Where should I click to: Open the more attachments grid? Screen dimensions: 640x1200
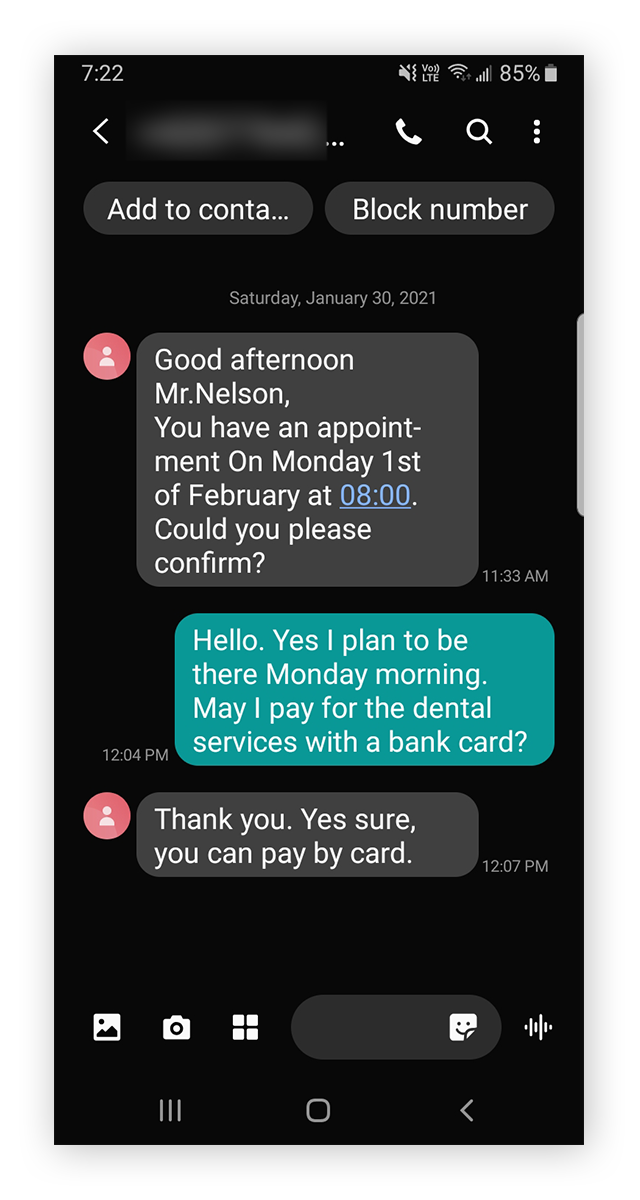point(245,1027)
